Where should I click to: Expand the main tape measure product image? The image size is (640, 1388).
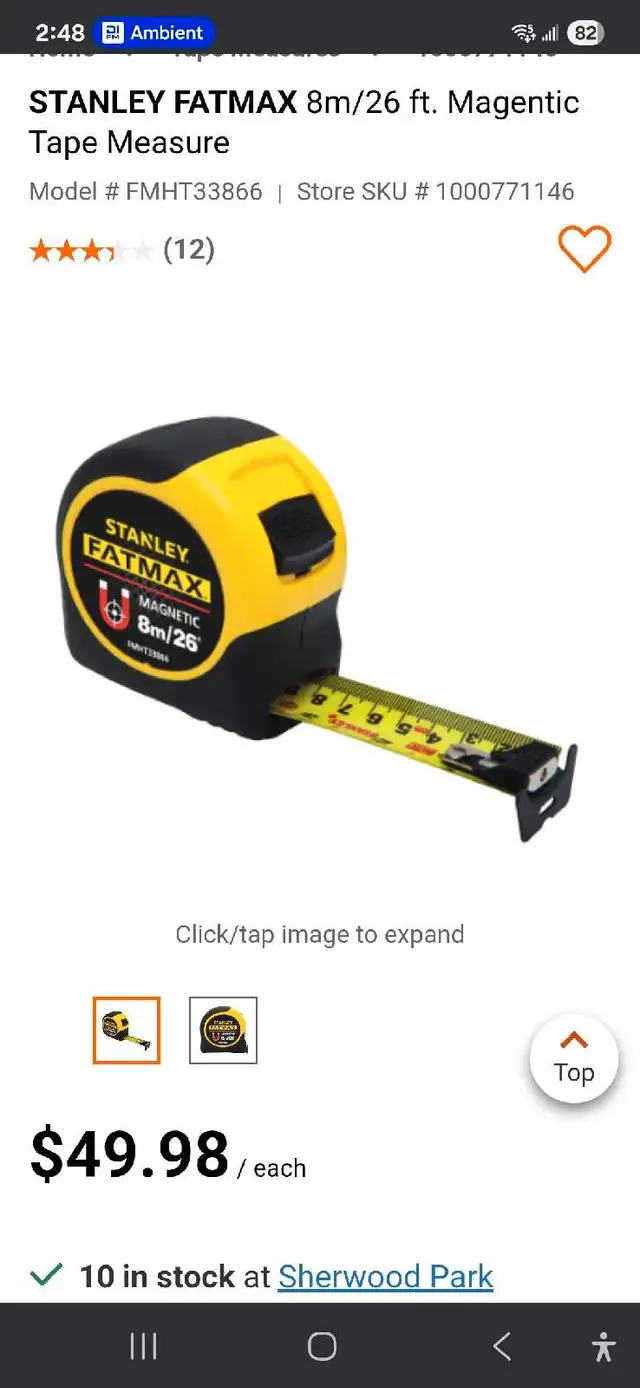click(x=318, y=630)
